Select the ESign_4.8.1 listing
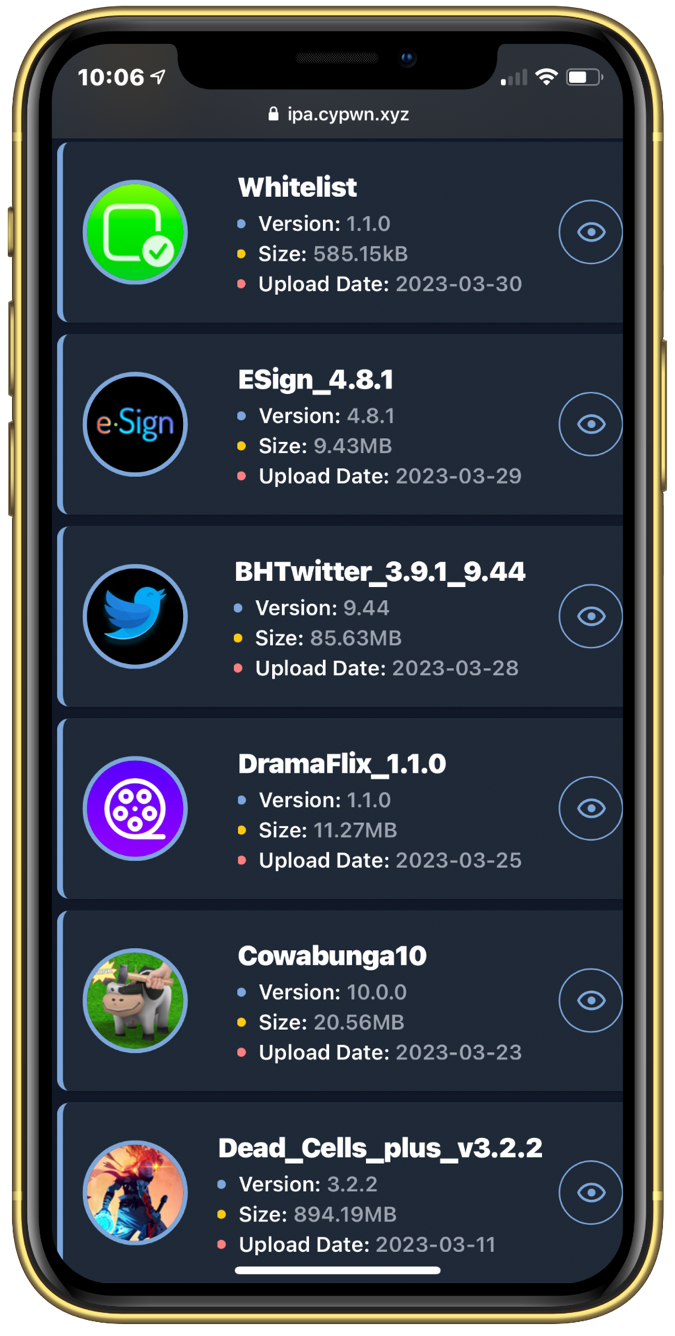 pyautogui.click(x=315, y=379)
